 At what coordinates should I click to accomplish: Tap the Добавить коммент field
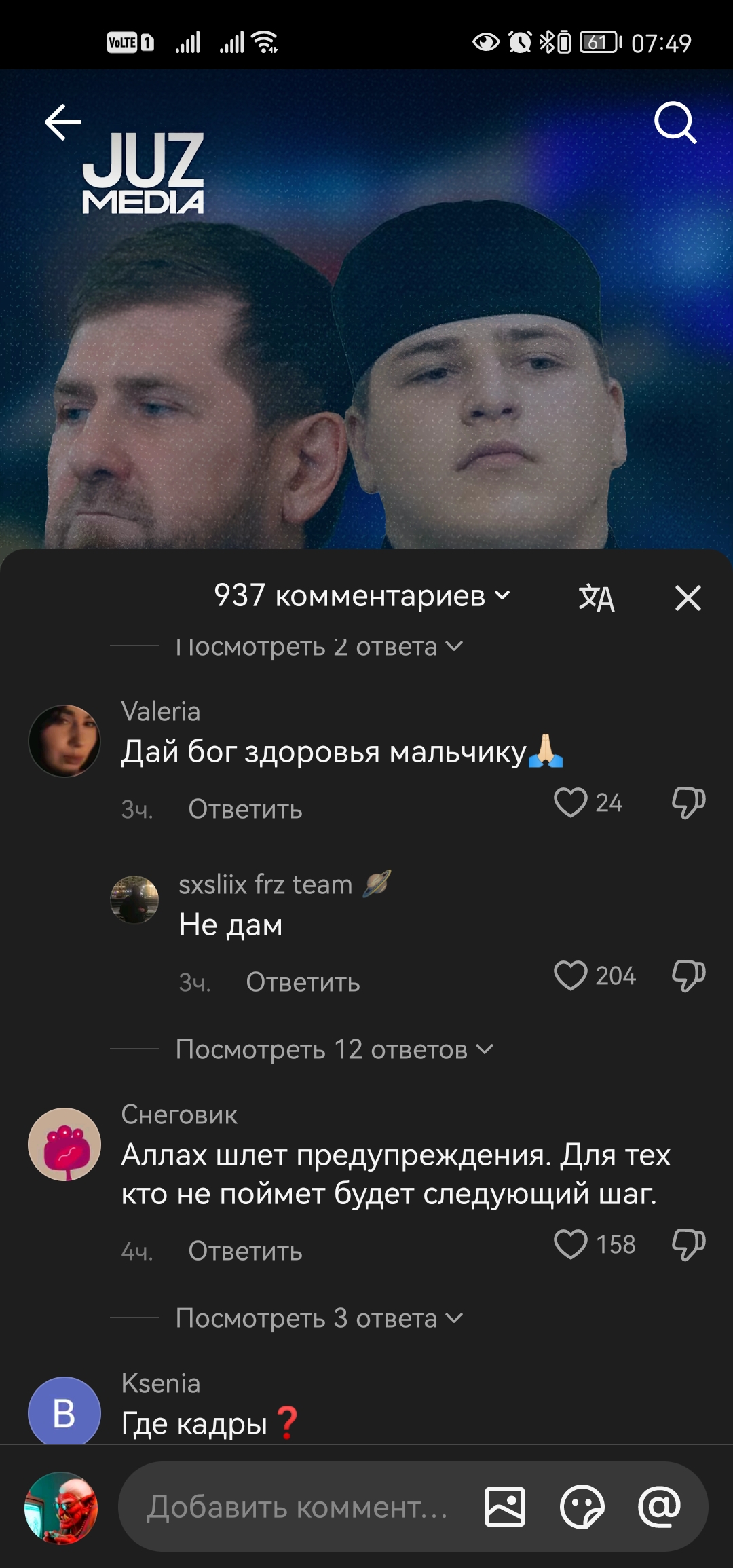(x=297, y=1507)
